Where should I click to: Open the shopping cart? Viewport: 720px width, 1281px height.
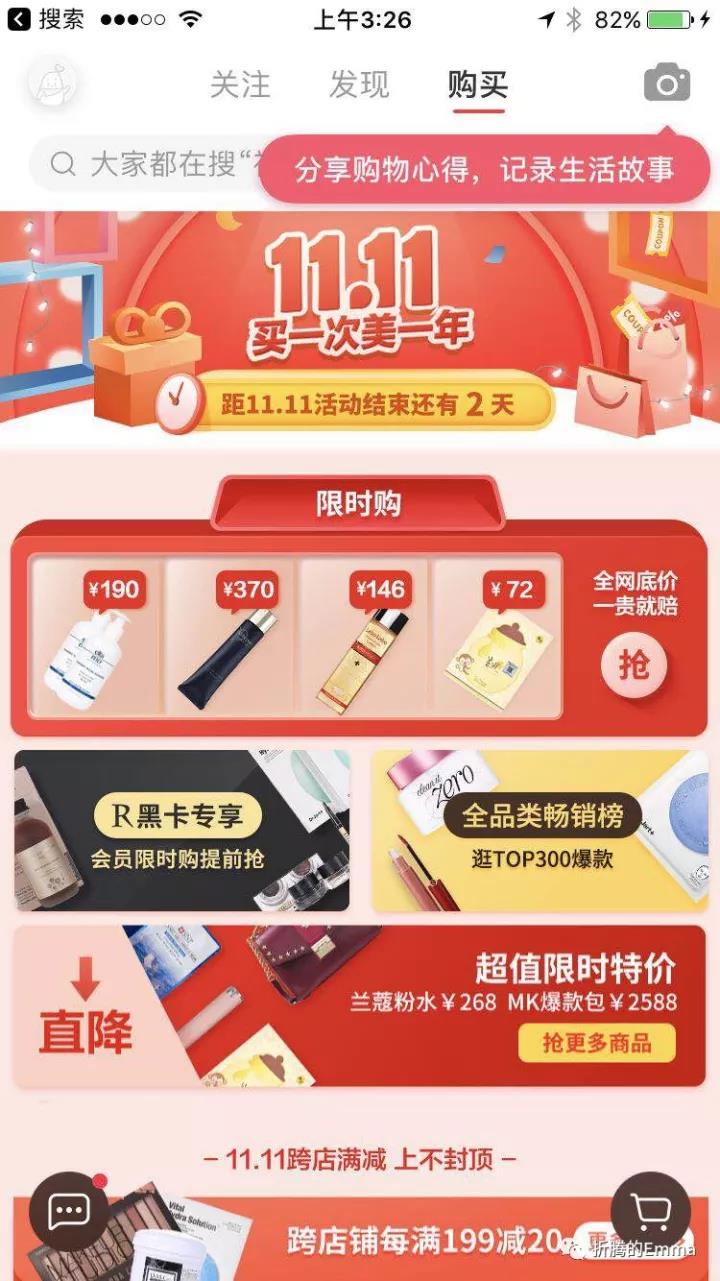pyautogui.click(x=651, y=1212)
